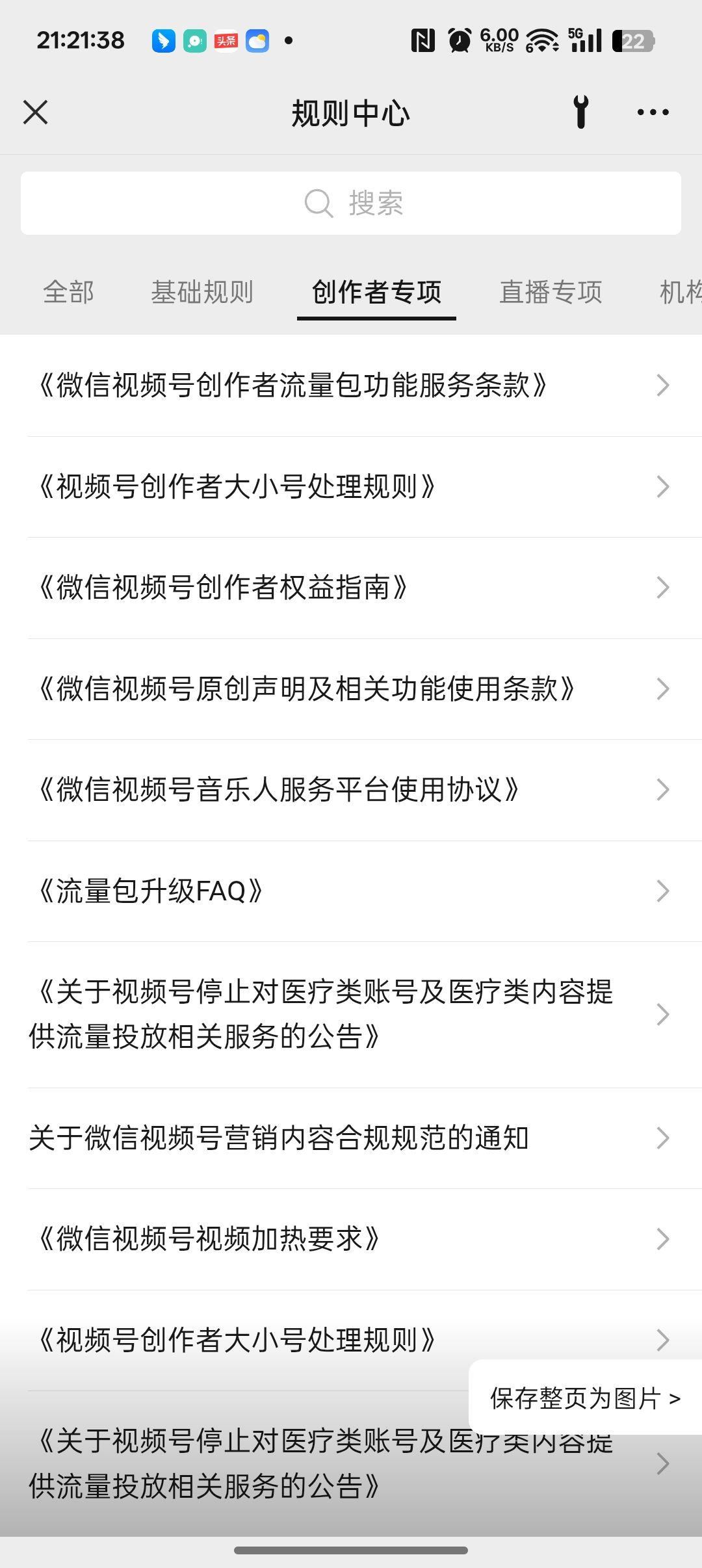The image size is (702, 1568).
Task: Switch to the 基础规则 tab
Action: pos(202,292)
